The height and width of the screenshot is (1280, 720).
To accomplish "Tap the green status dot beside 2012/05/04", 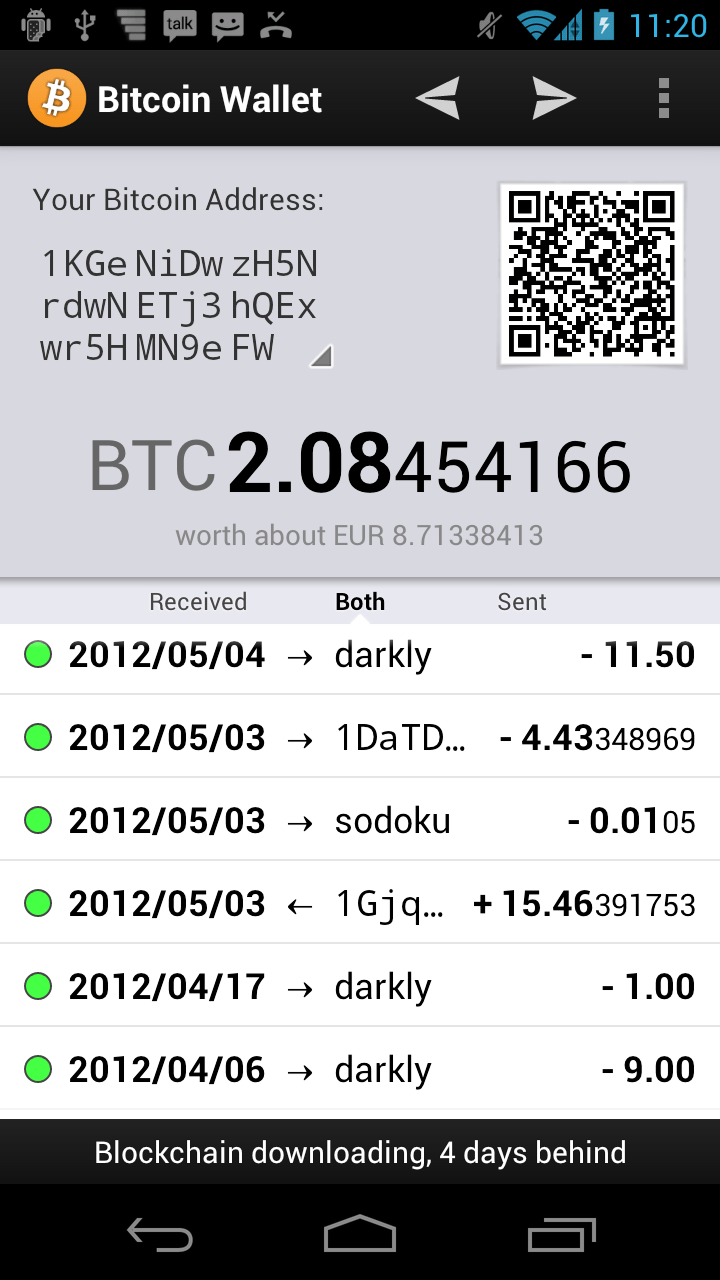I will coord(37,654).
